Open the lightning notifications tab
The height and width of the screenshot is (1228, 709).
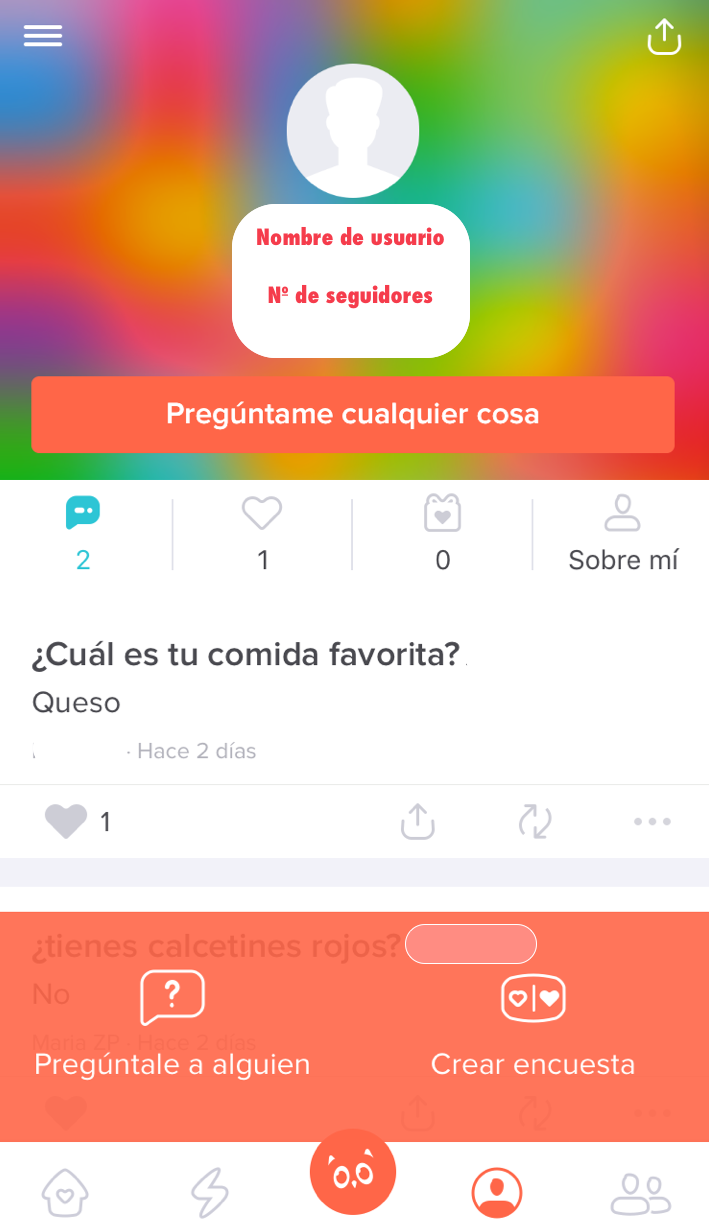click(x=210, y=1192)
